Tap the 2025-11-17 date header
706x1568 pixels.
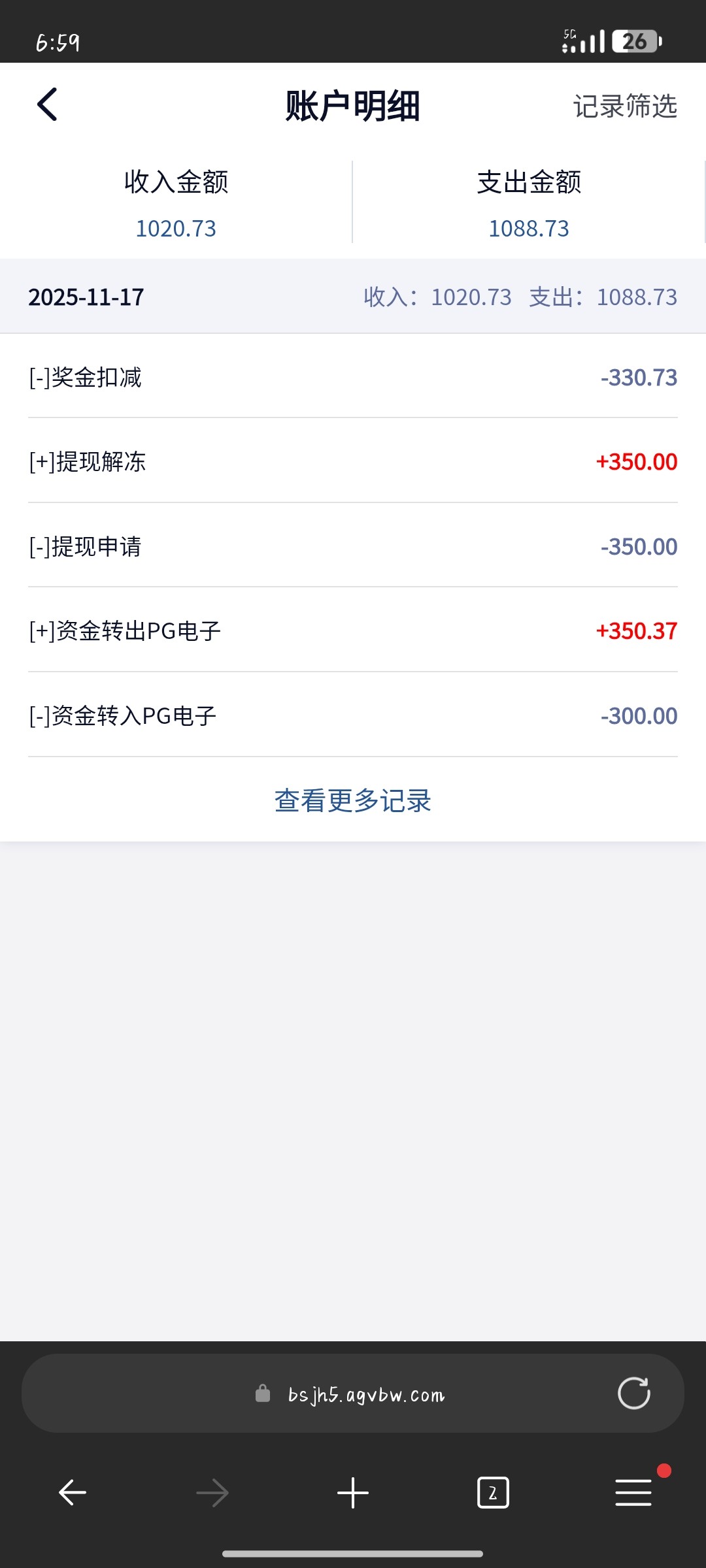[x=86, y=297]
